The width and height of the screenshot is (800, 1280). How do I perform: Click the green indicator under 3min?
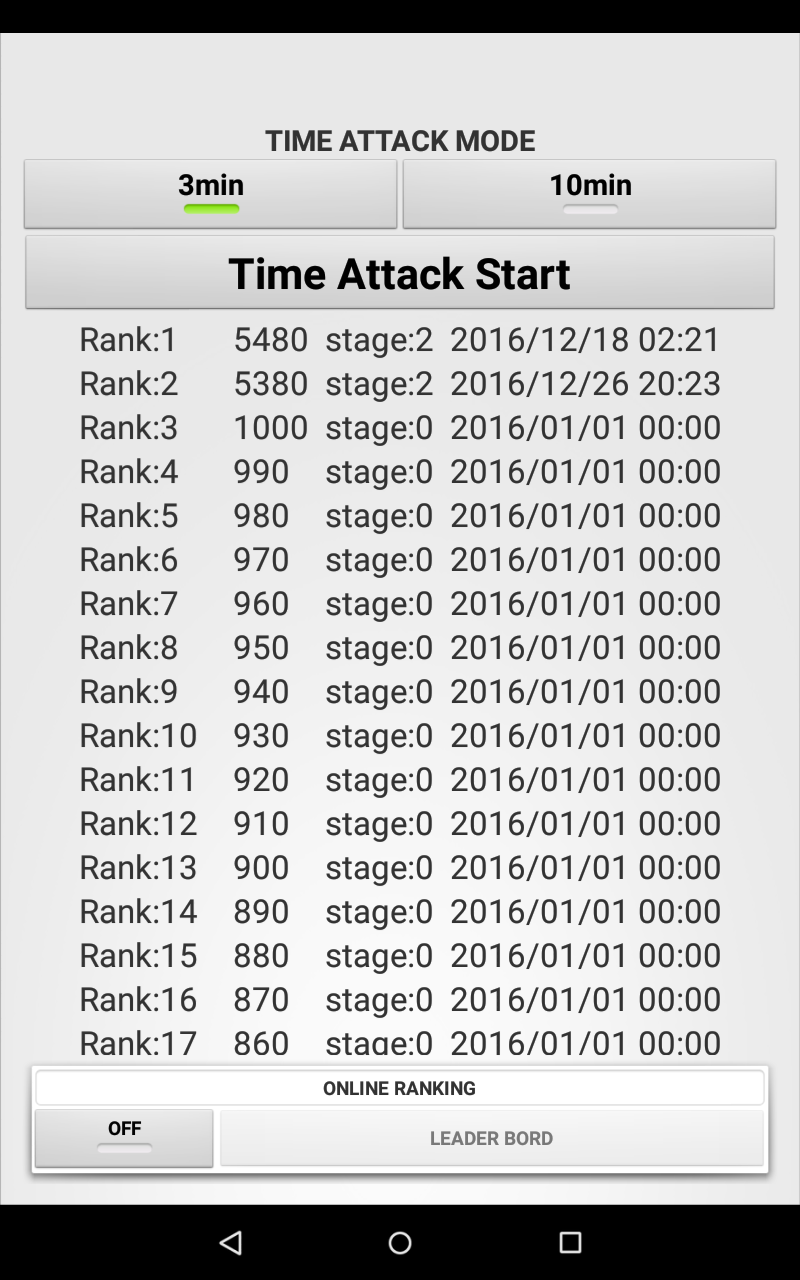(x=210, y=208)
